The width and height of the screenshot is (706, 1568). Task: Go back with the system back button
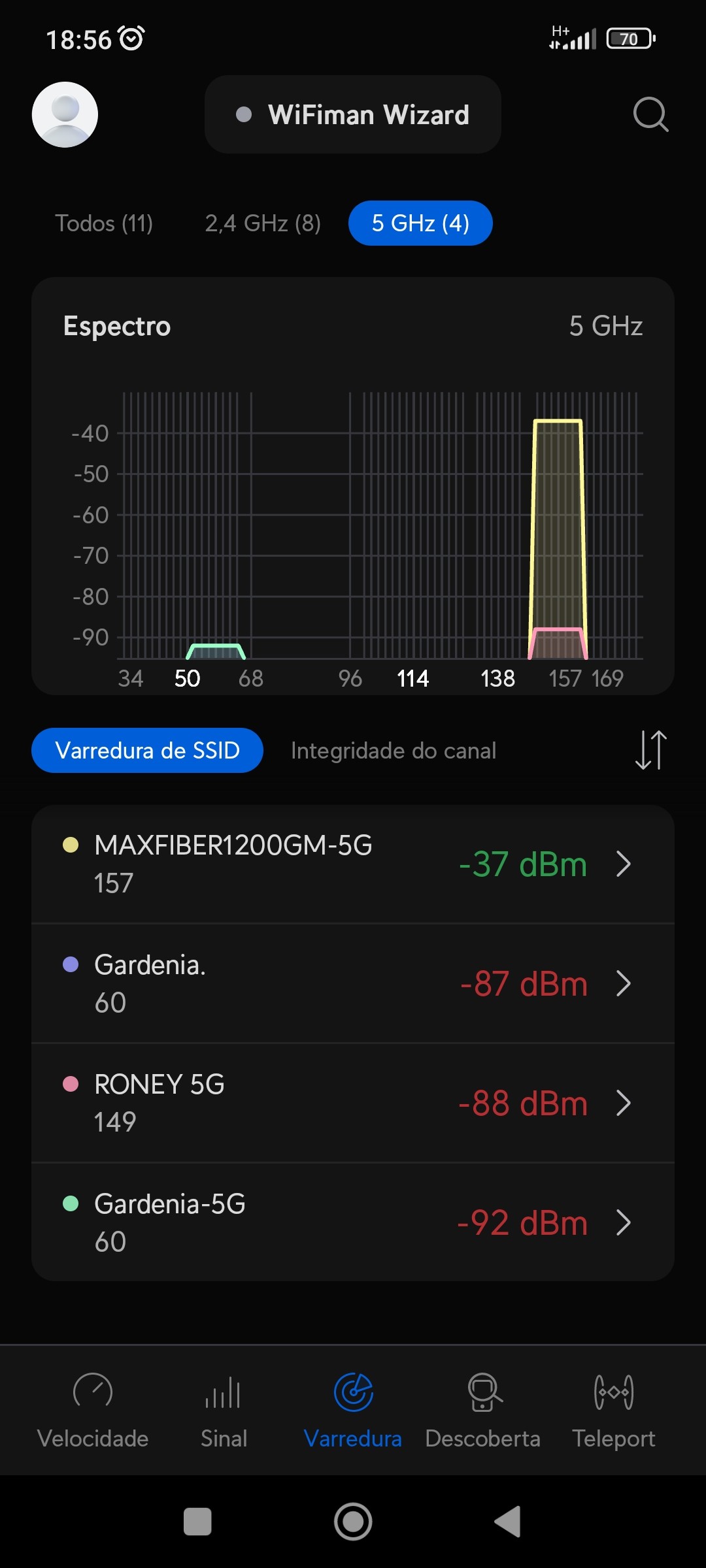pos(508,1522)
